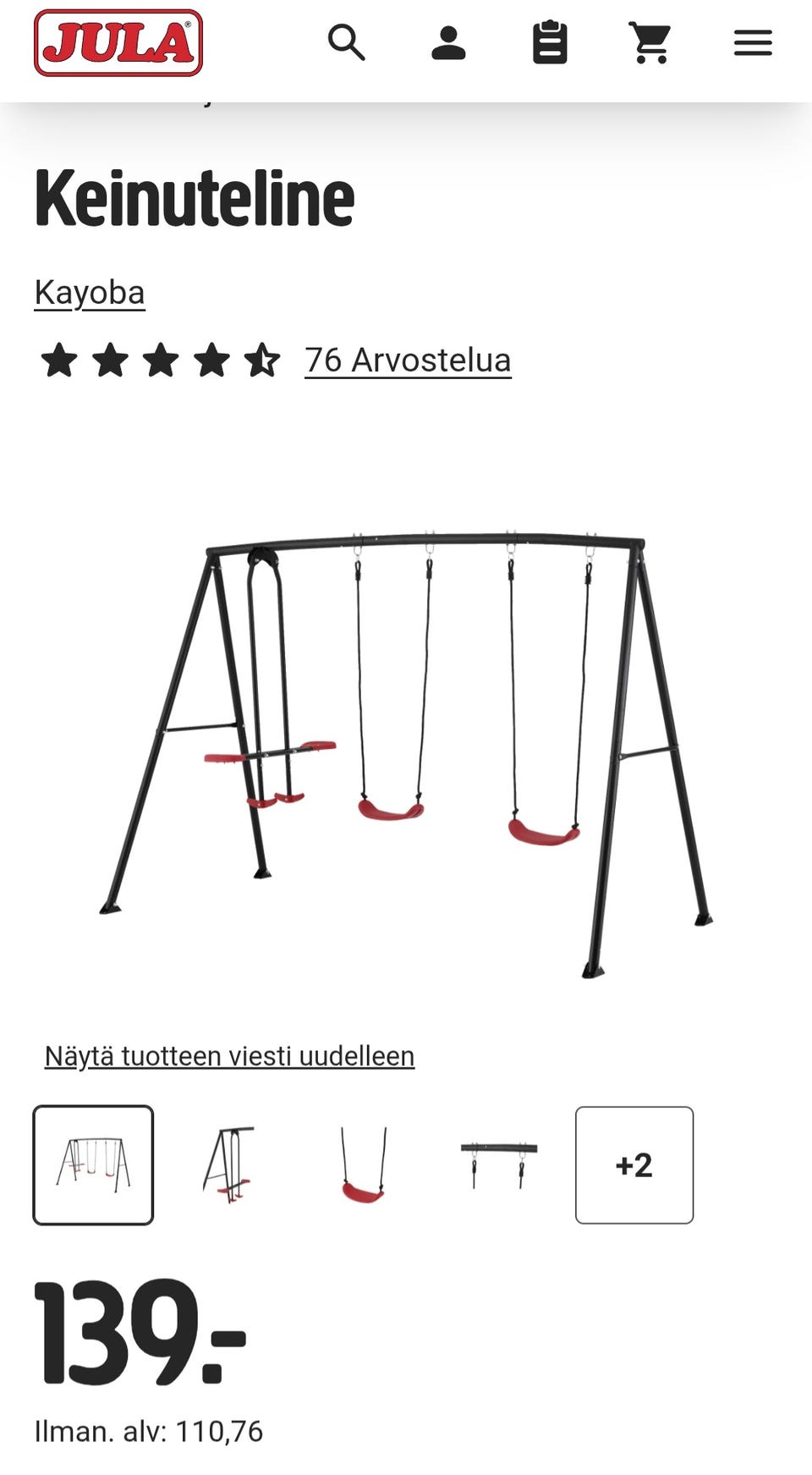Open the hamburger navigation menu
812x1475 pixels.
751,42
